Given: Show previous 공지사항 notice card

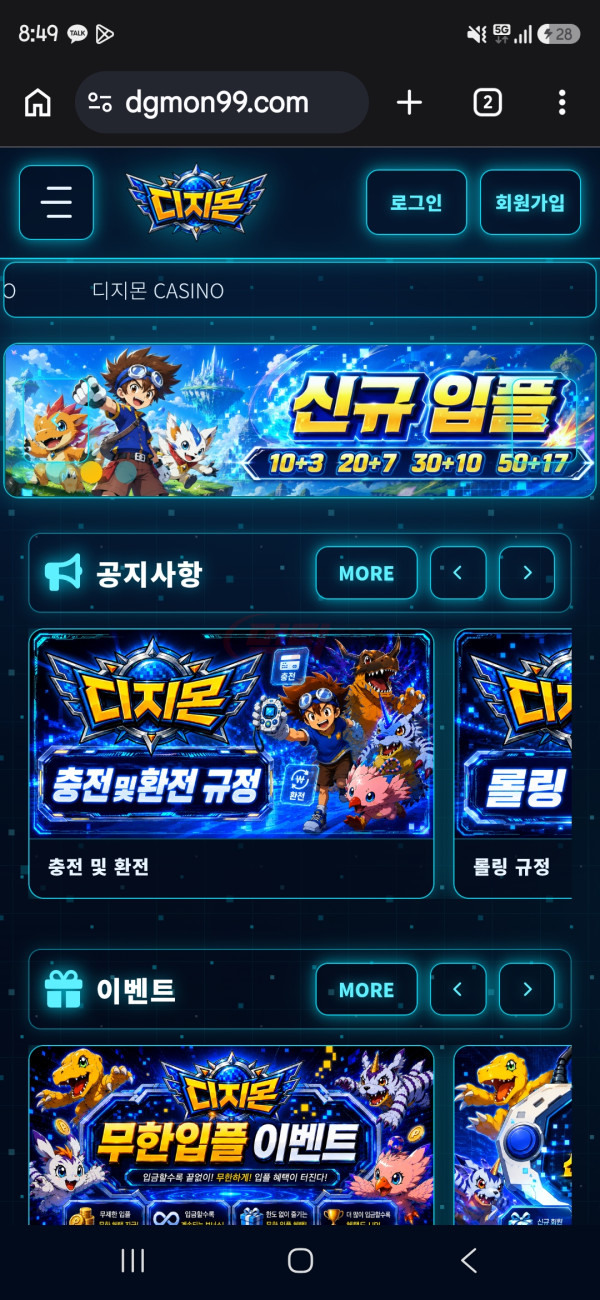Looking at the screenshot, I should pyautogui.click(x=458, y=573).
